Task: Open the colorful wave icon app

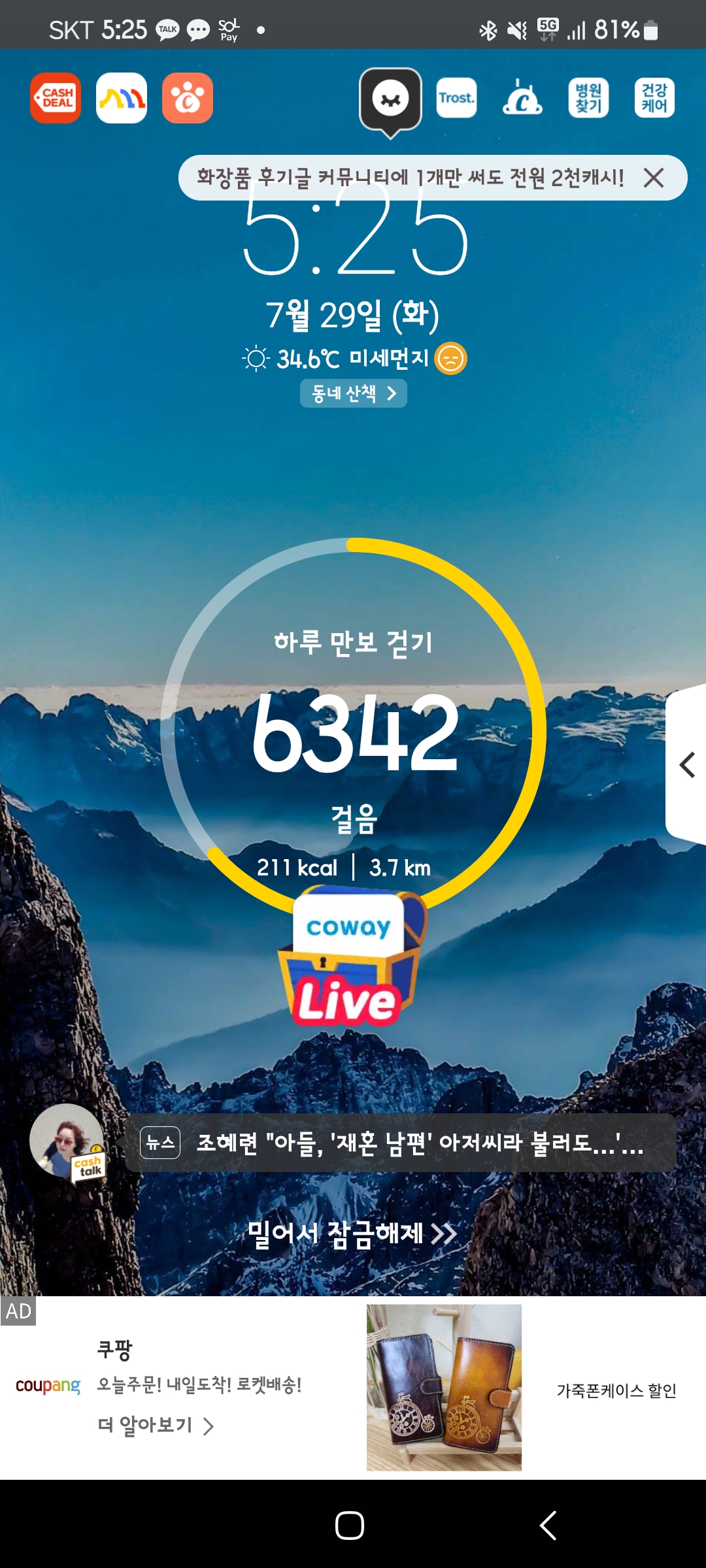Action: [x=122, y=98]
